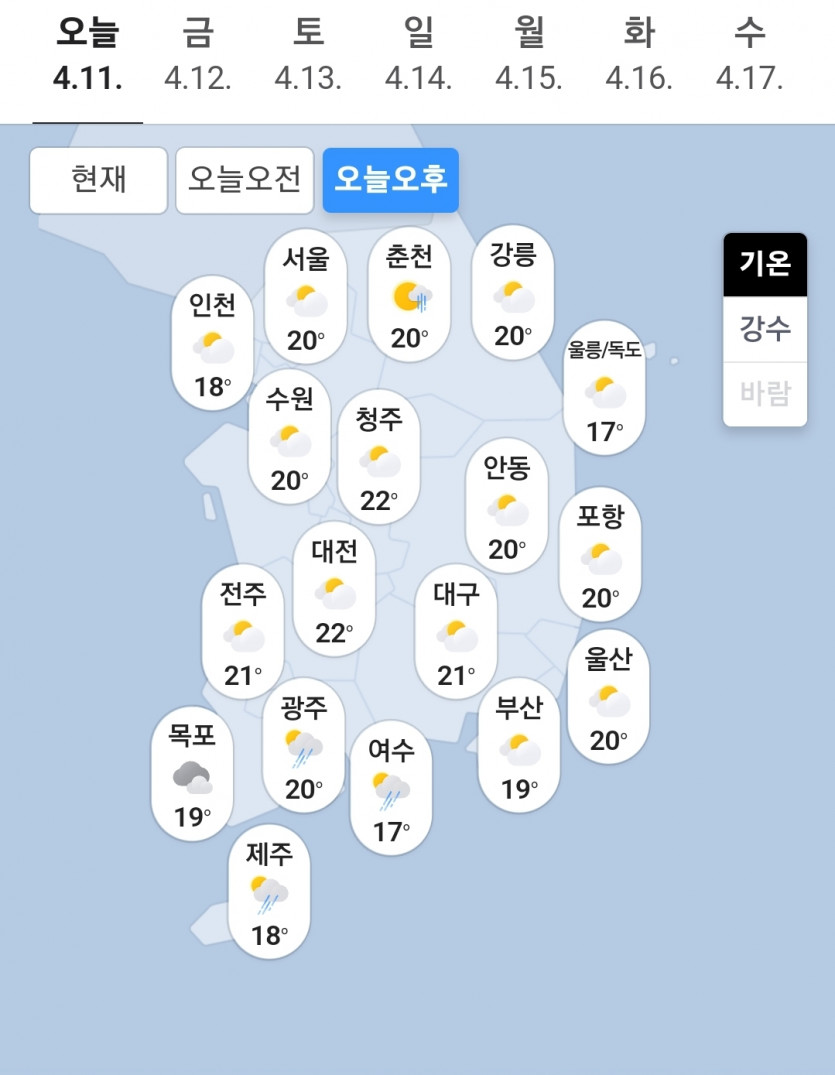Screen dimensions: 835x1075
Task: Switch to 오늘오전 morning forecast
Action: [x=245, y=180]
